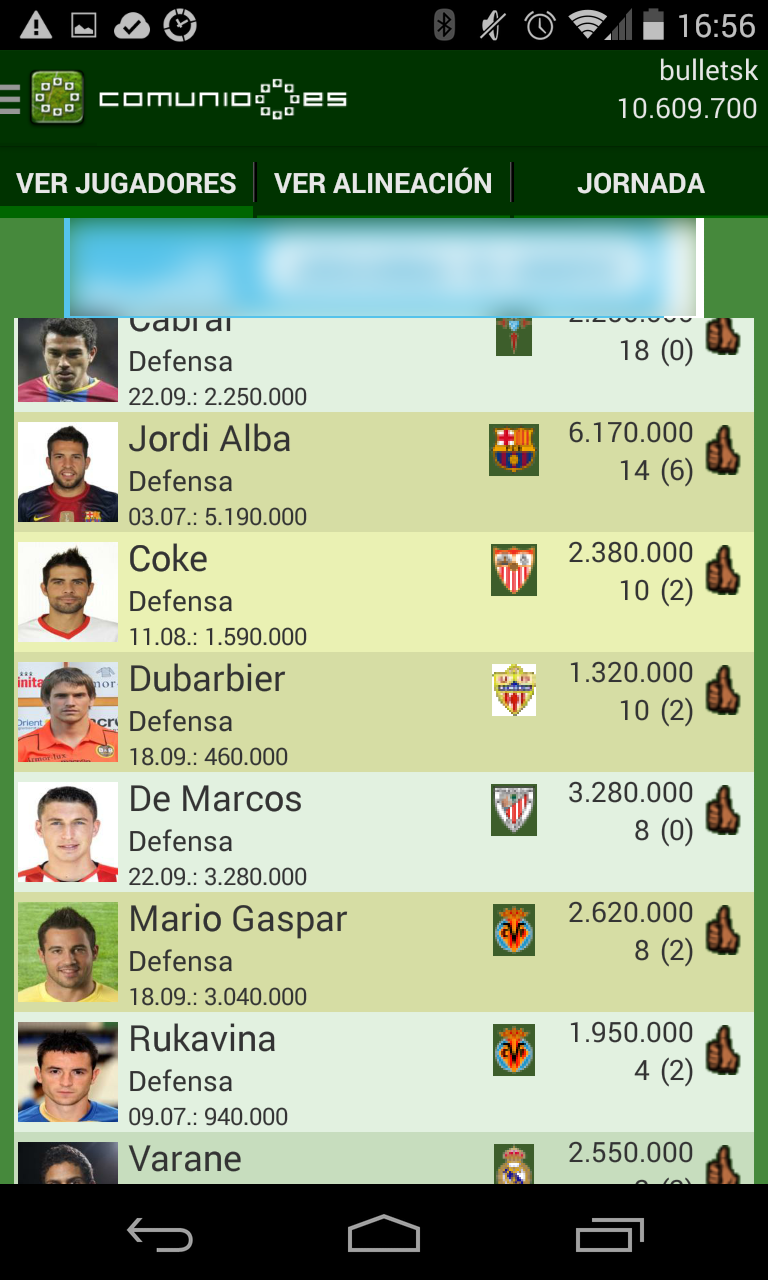Tap the thumbs-up icon for Dubarbier

tap(723, 692)
